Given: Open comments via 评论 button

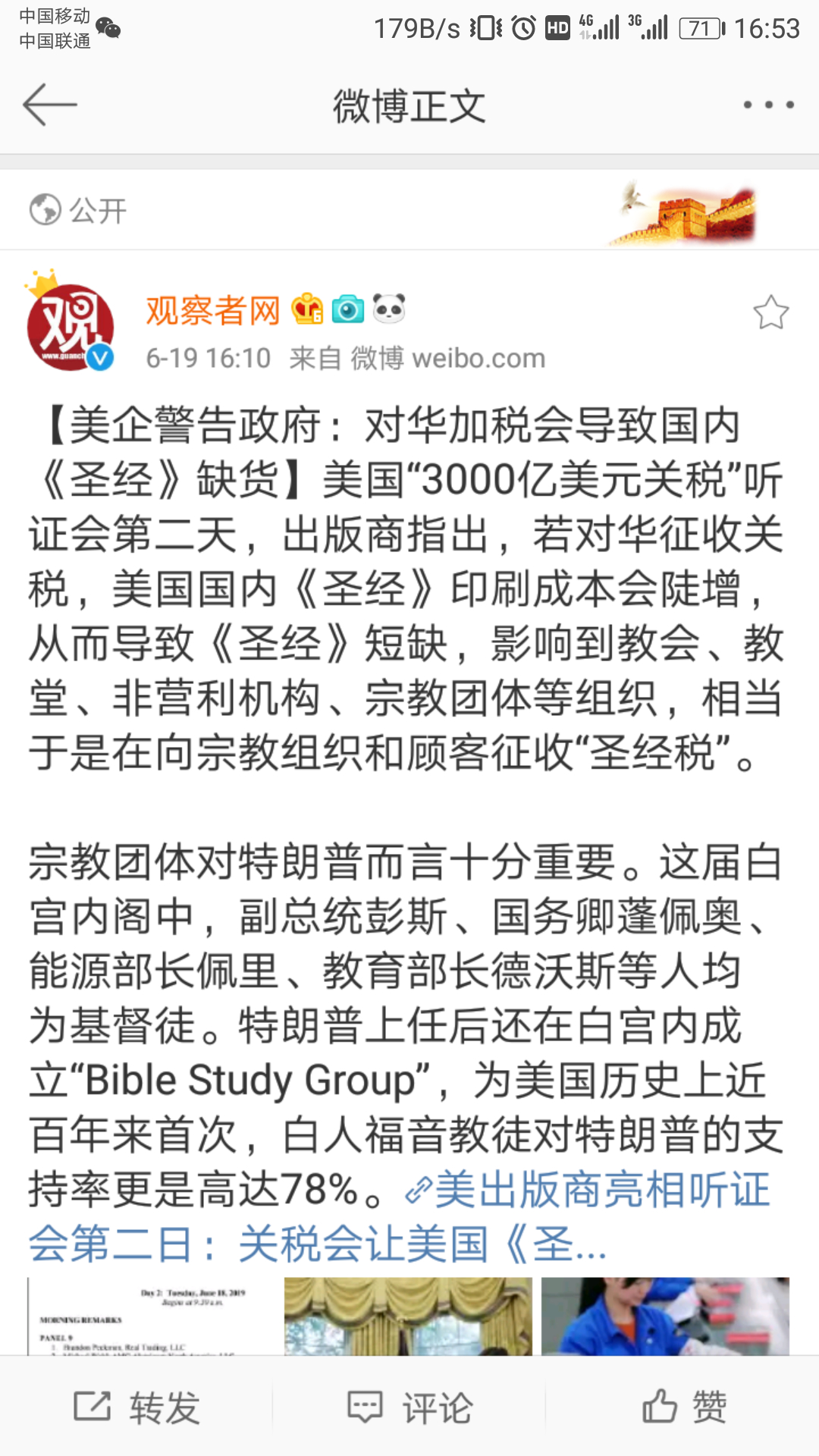Looking at the screenshot, I should [x=409, y=1407].
